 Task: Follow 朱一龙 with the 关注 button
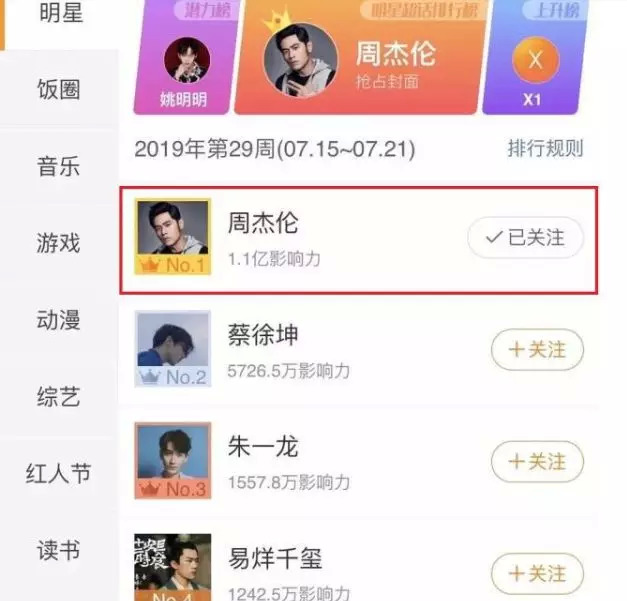537,462
